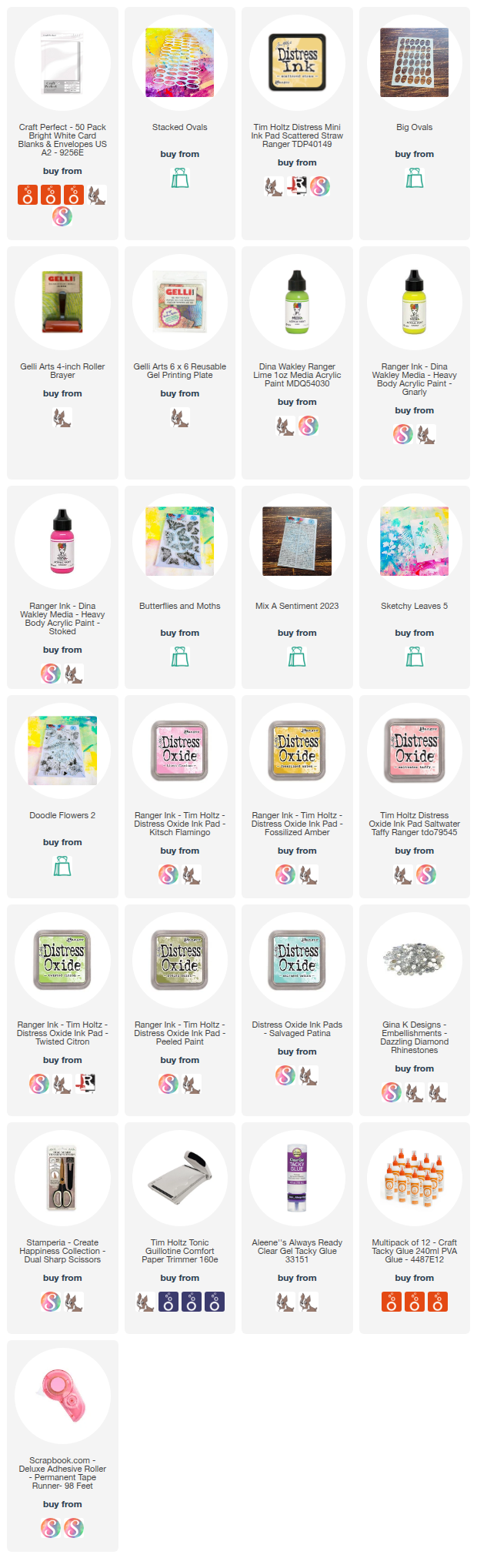
Task: Open the Doodle Flowers 2 shop link
Action: 62,866
